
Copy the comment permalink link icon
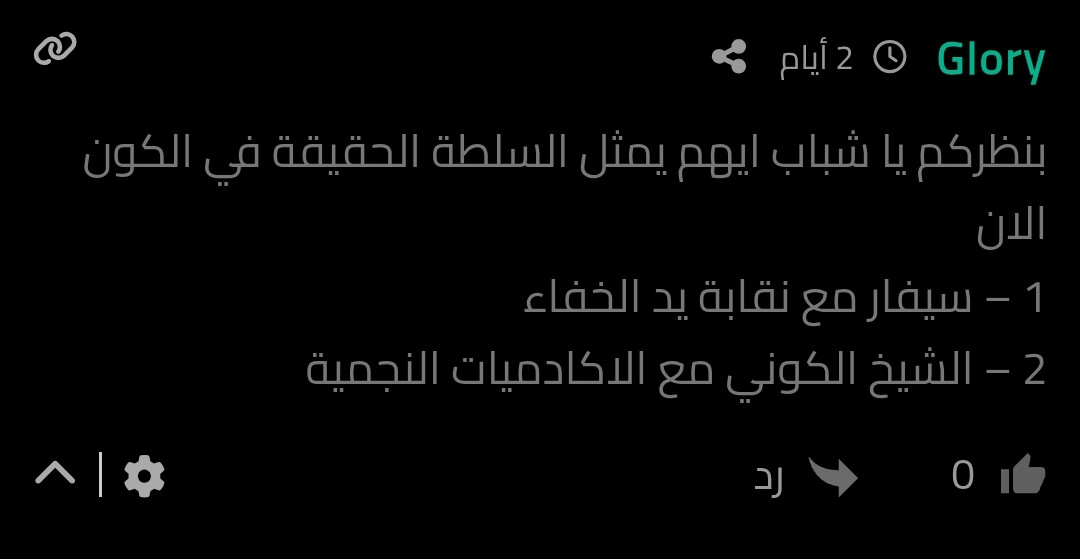(55, 49)
